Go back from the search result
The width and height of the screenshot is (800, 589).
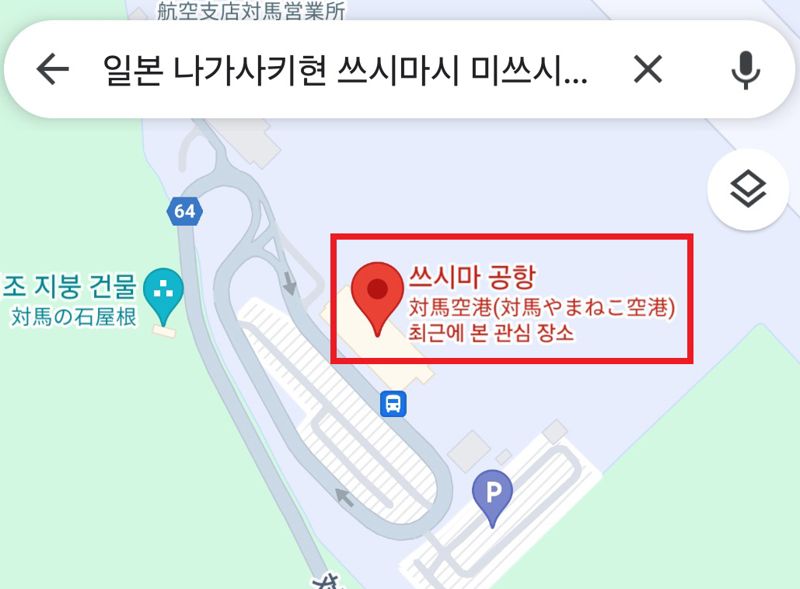(52, 69)
